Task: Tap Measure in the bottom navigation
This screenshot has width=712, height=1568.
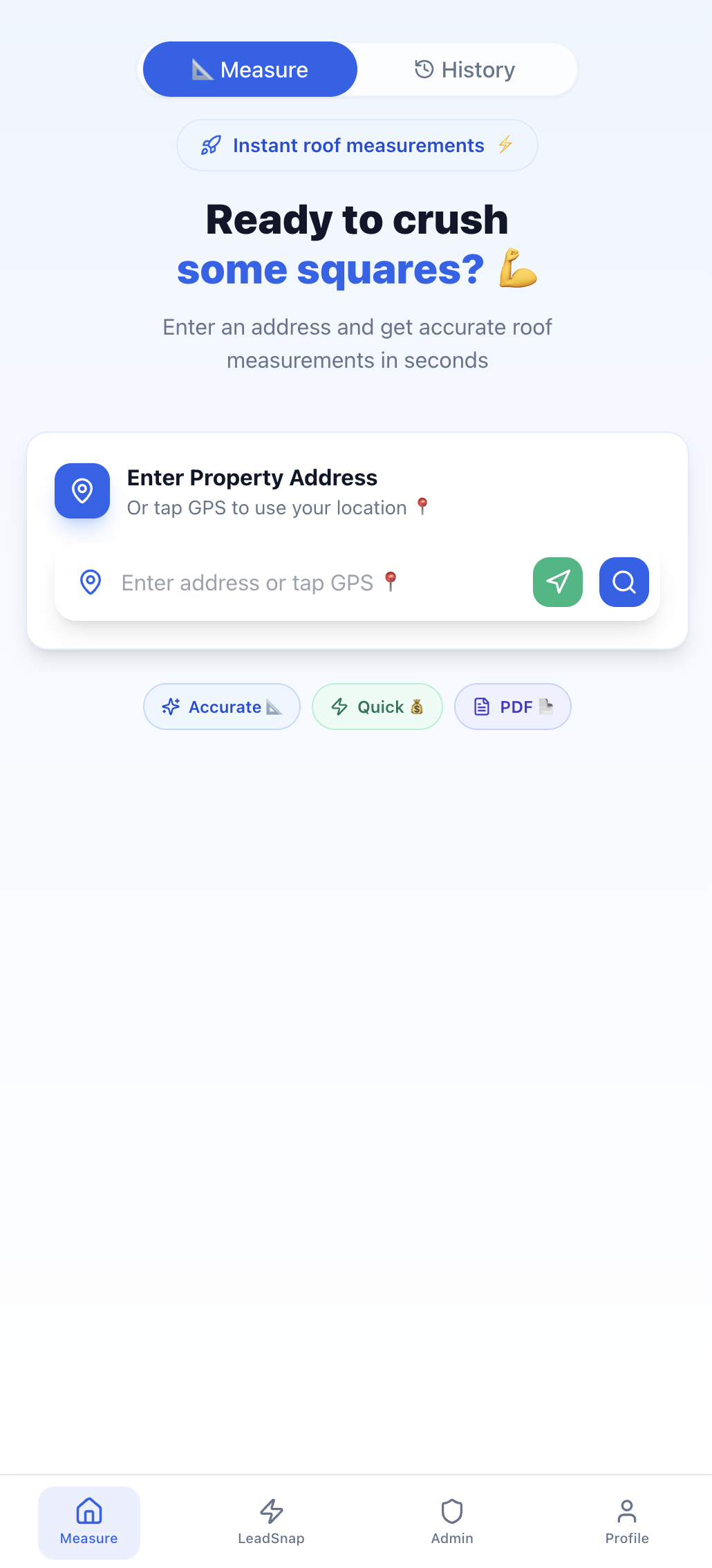Action: [x=89, y=1522]
